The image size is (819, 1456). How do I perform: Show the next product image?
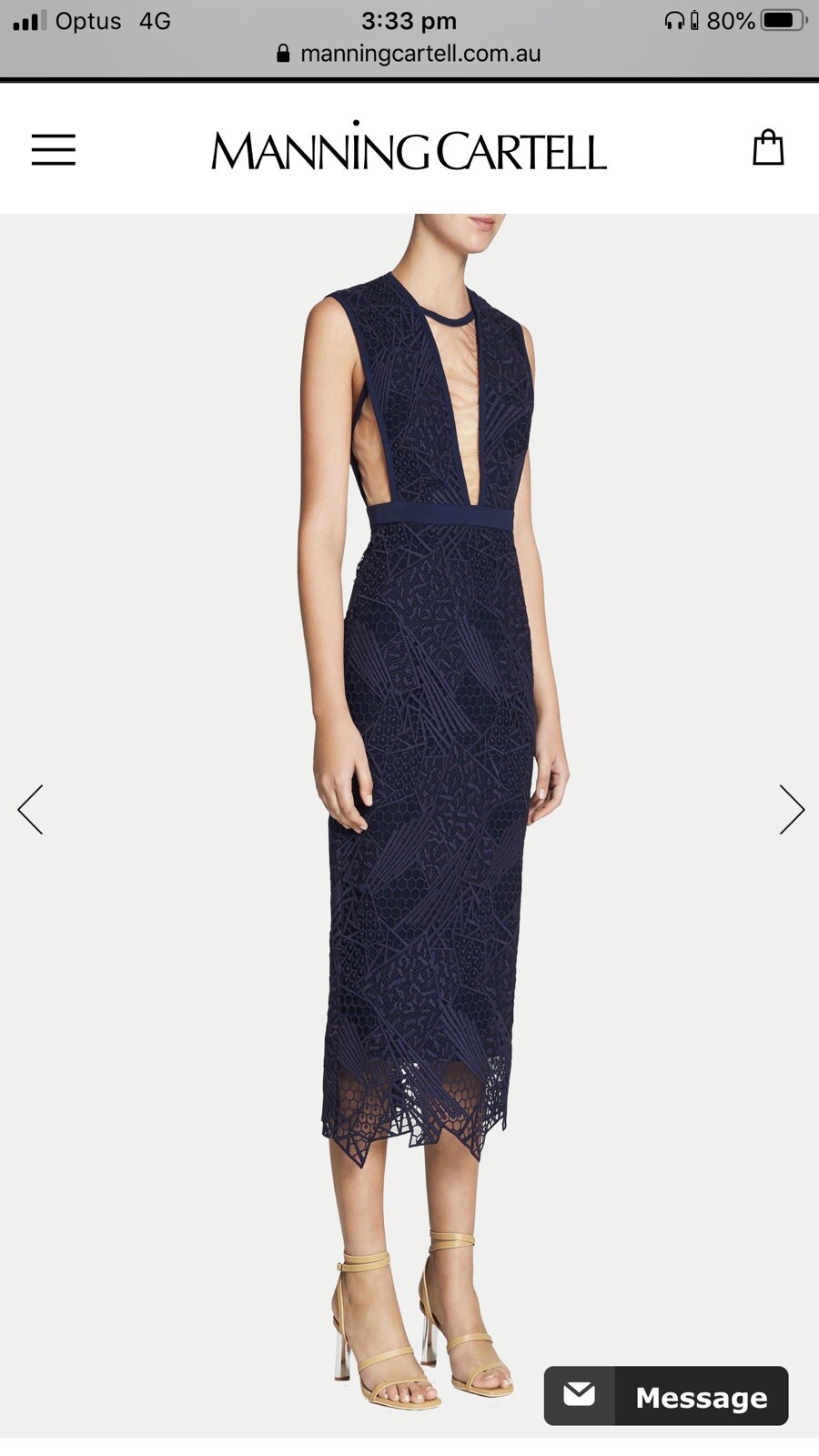pyautogui.click(x=791, y=809)
